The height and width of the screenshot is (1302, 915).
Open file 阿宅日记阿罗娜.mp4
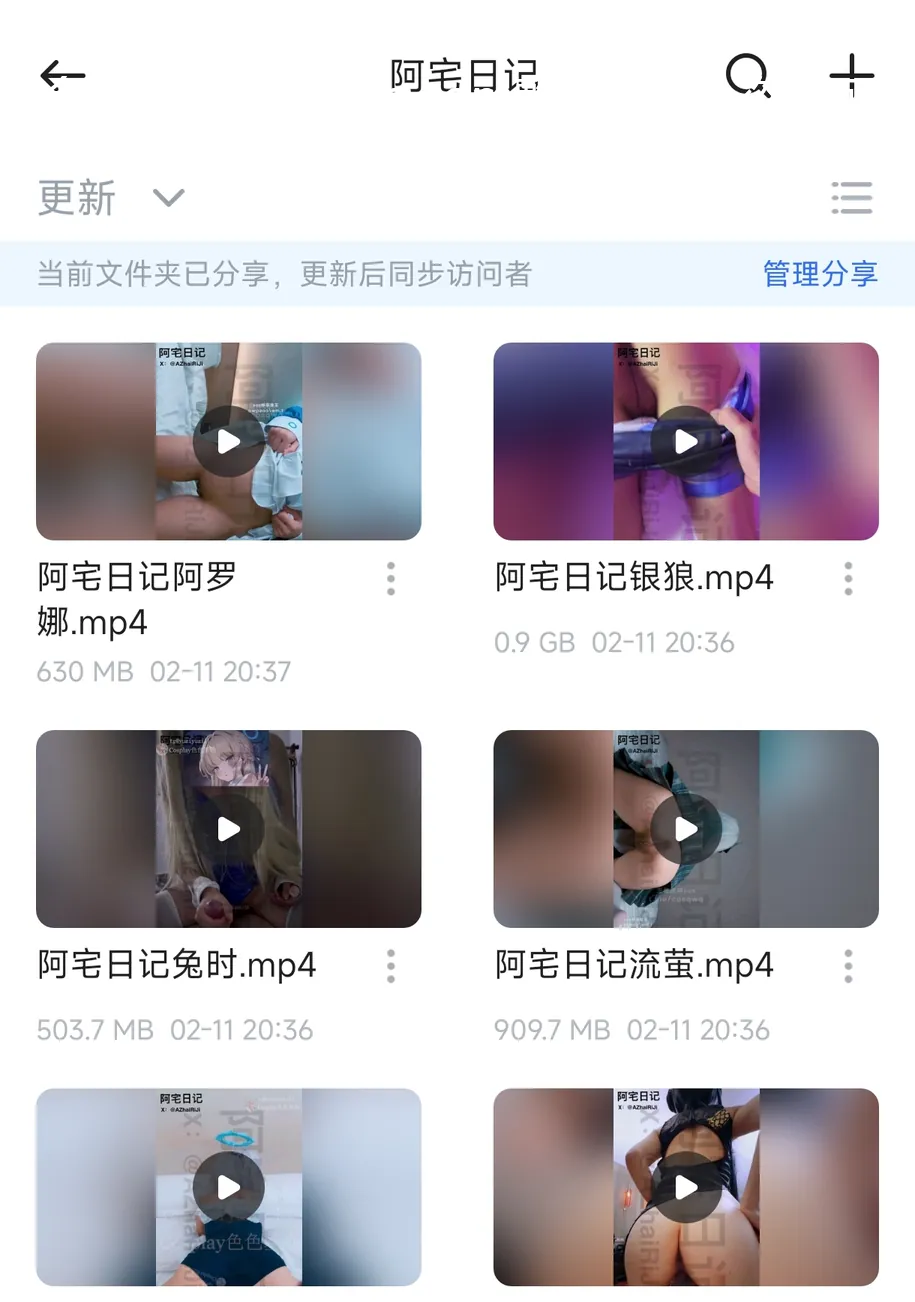(228, 441)
